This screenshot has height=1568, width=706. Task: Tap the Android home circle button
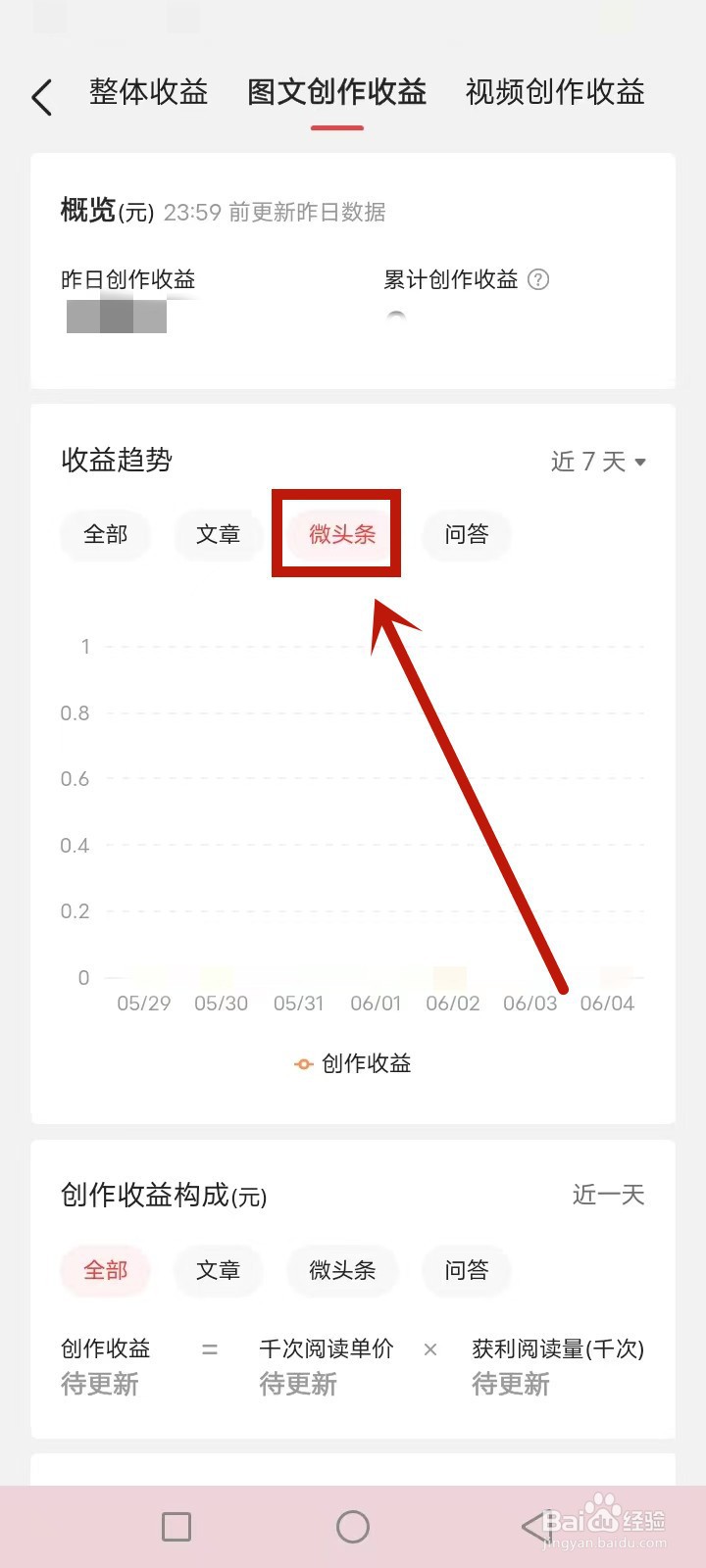pyautogui.click(x=353, y=1526)
